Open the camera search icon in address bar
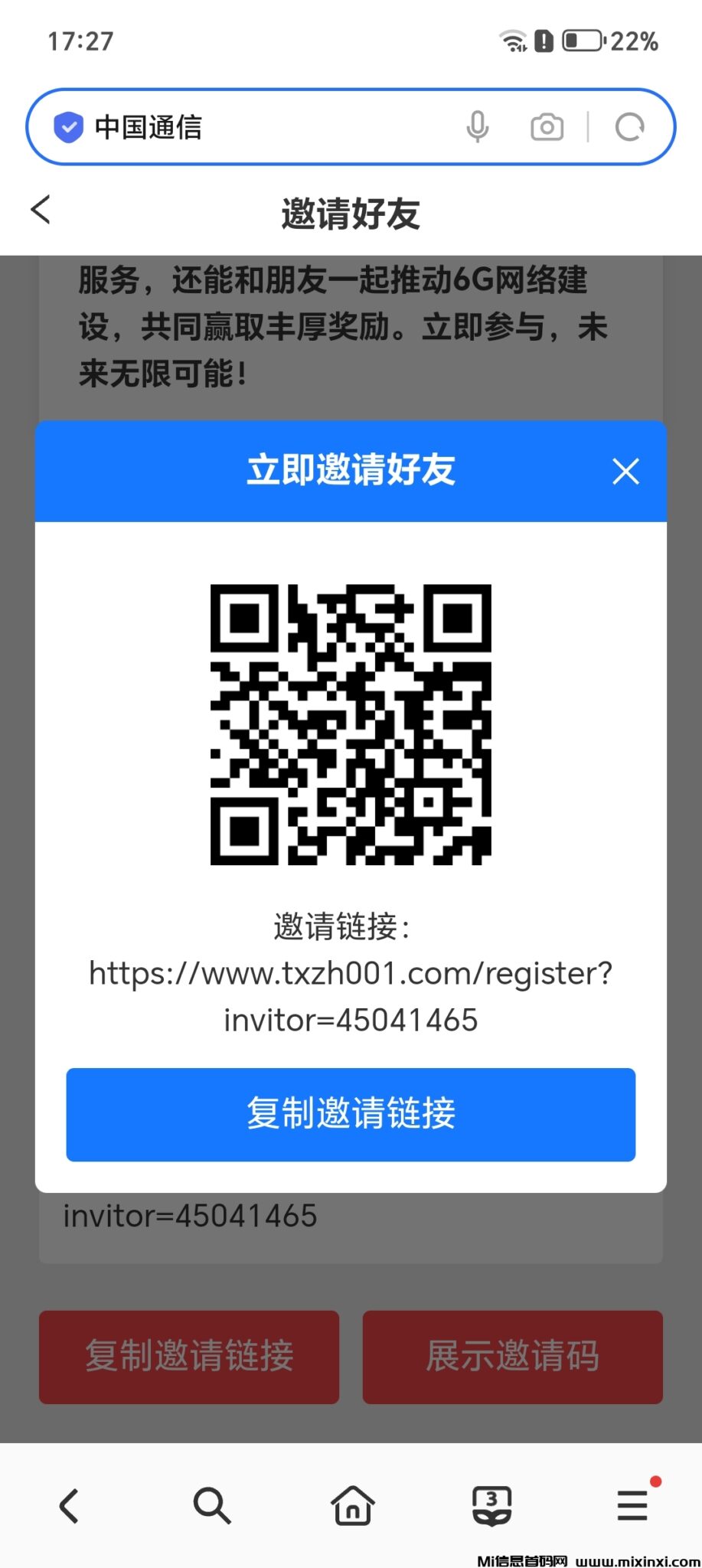This screenshot has height=1568, width=702. pos(546,126)
